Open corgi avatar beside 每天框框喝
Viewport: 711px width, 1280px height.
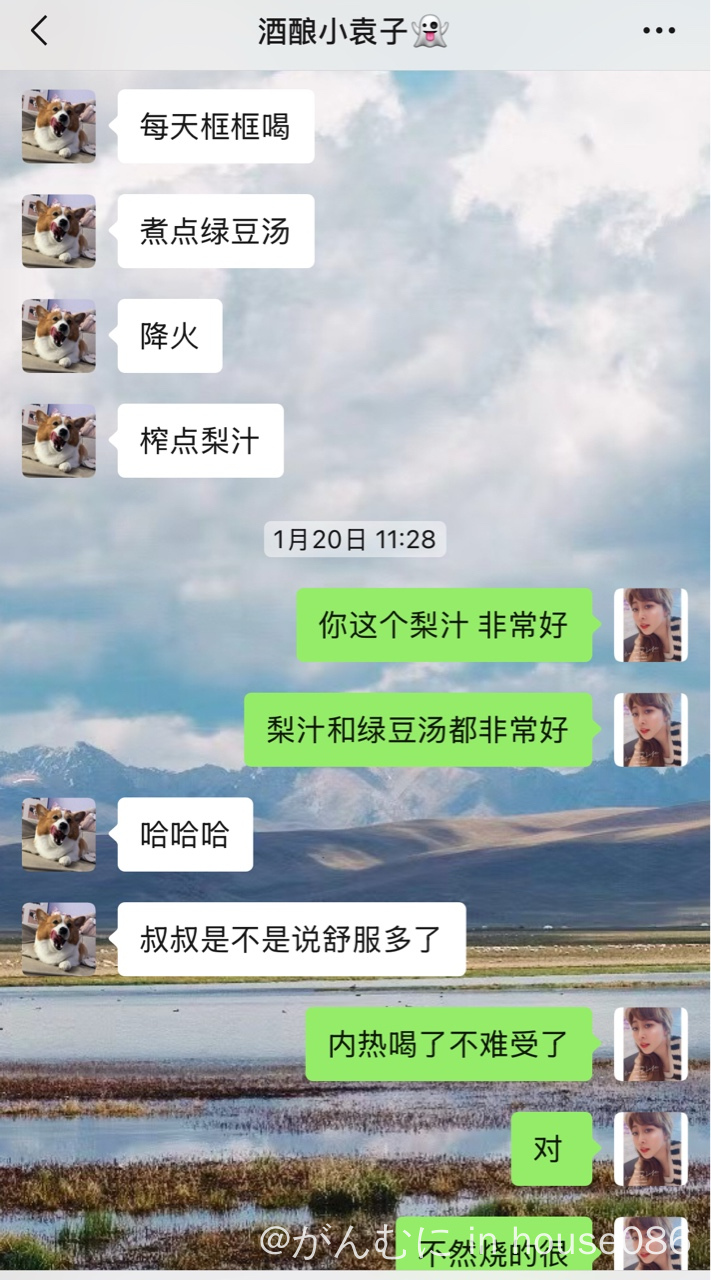pyautogui.click(x=59, y=126)
